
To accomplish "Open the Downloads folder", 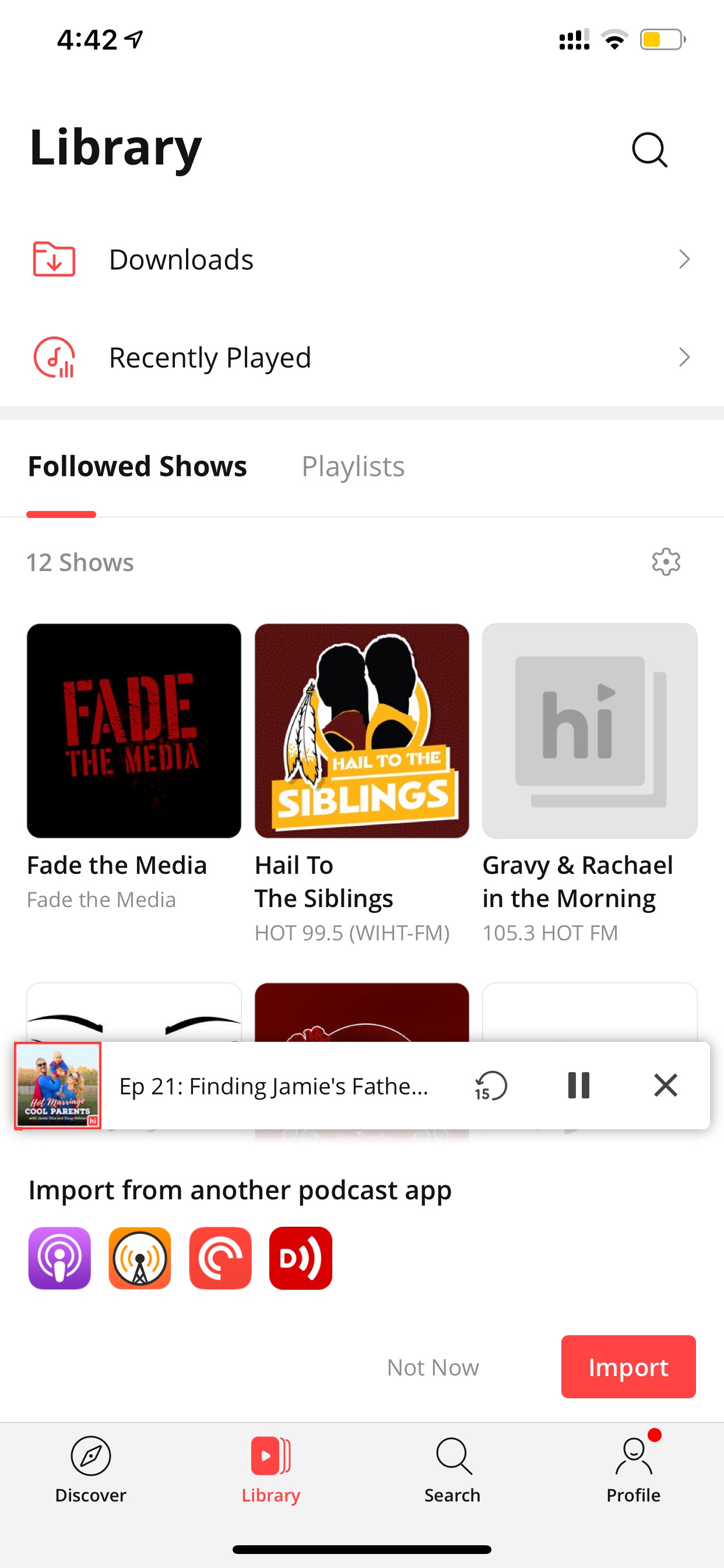I will [362, 260].
